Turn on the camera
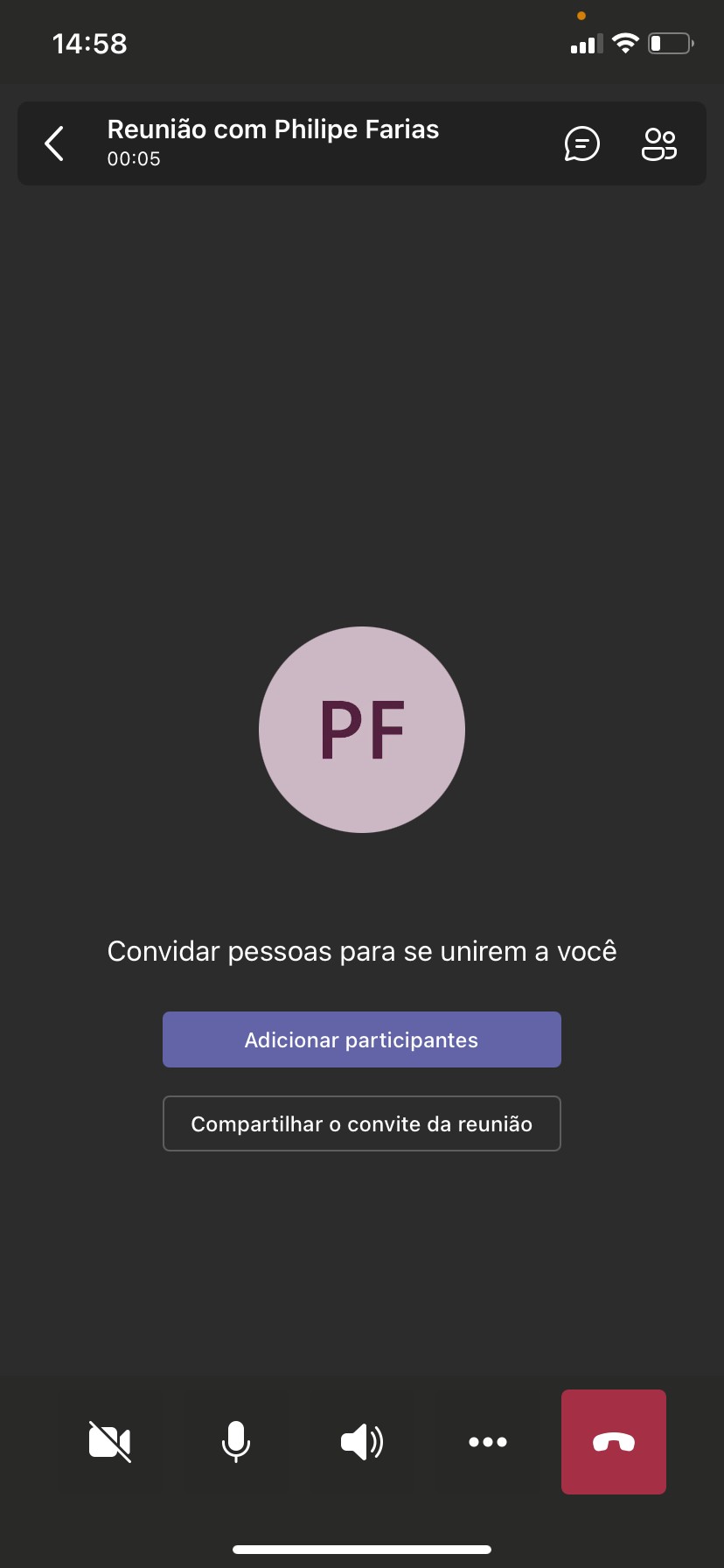Viewport: 724px width, 1568px height. point(110,1441)
